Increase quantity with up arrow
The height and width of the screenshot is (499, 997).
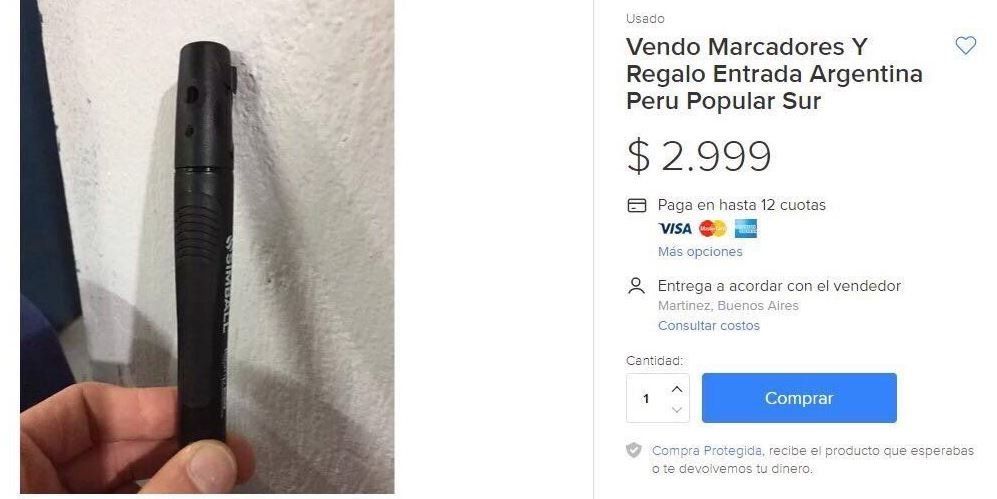tap(677, 388)
